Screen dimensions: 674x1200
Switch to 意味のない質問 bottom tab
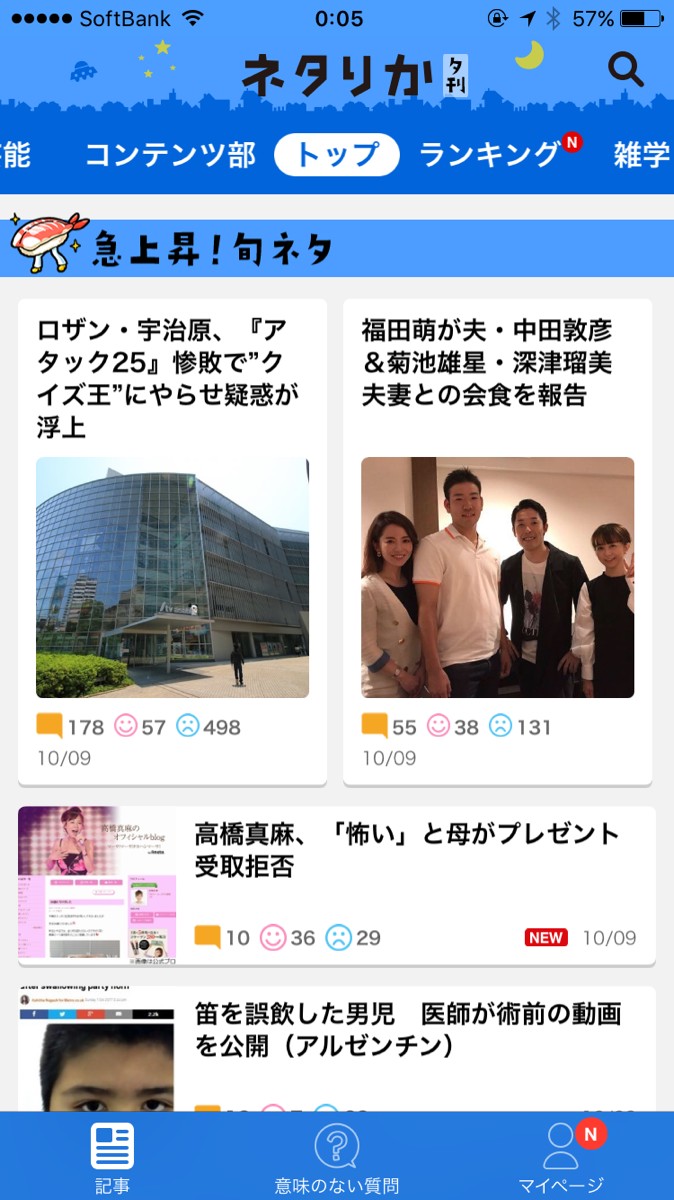tap(337, 1157)
